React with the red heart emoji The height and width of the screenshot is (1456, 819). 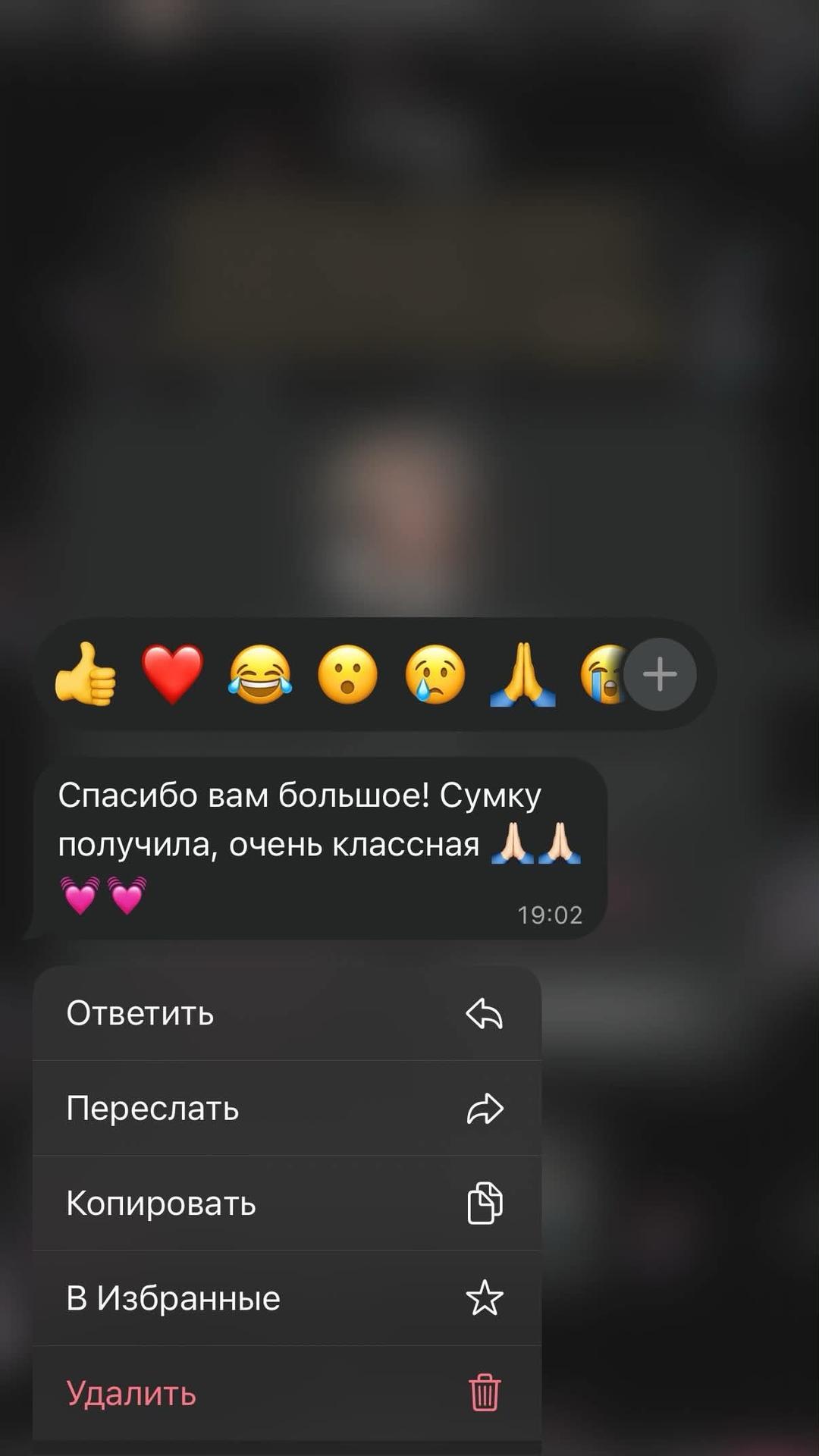[x=173, y=674]
